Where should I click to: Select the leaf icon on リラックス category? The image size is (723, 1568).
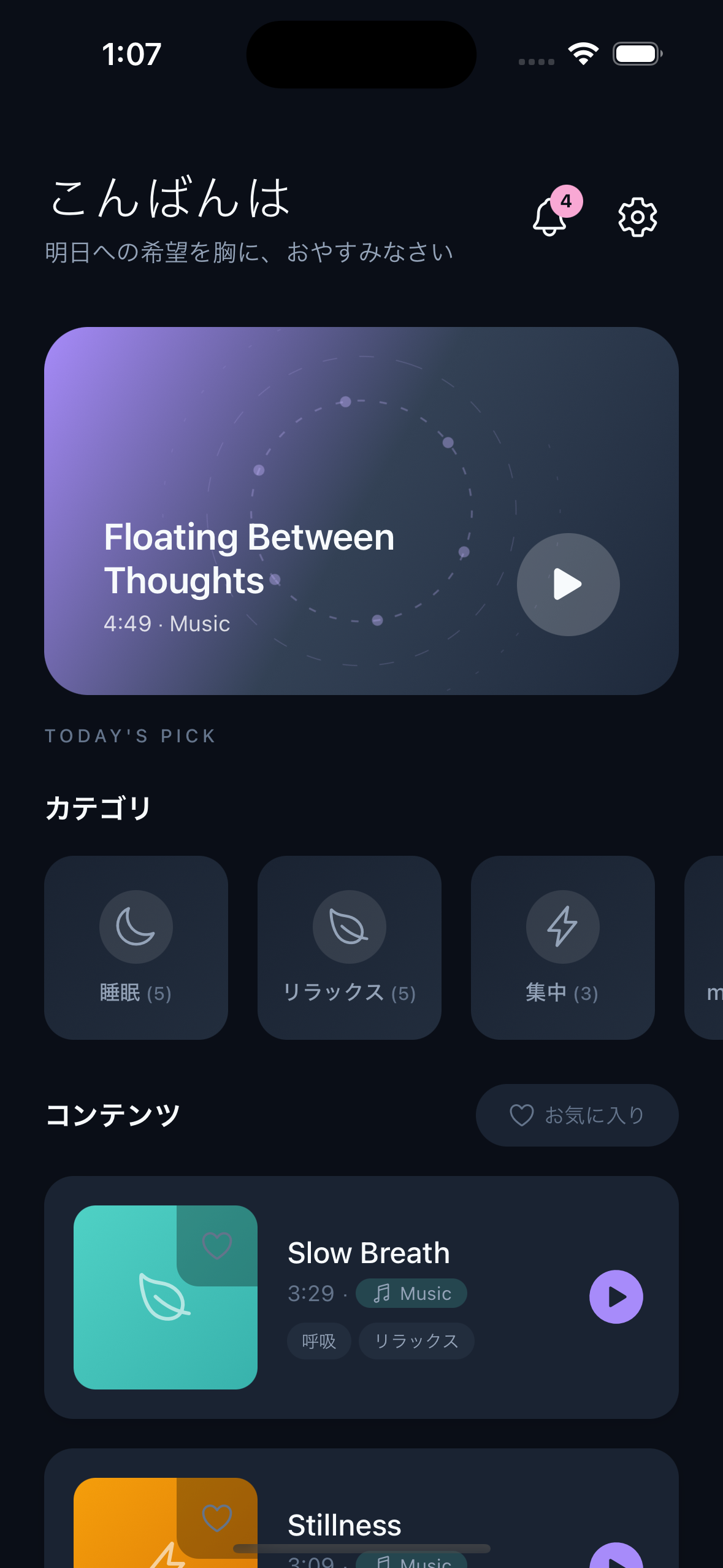[348, 926]
